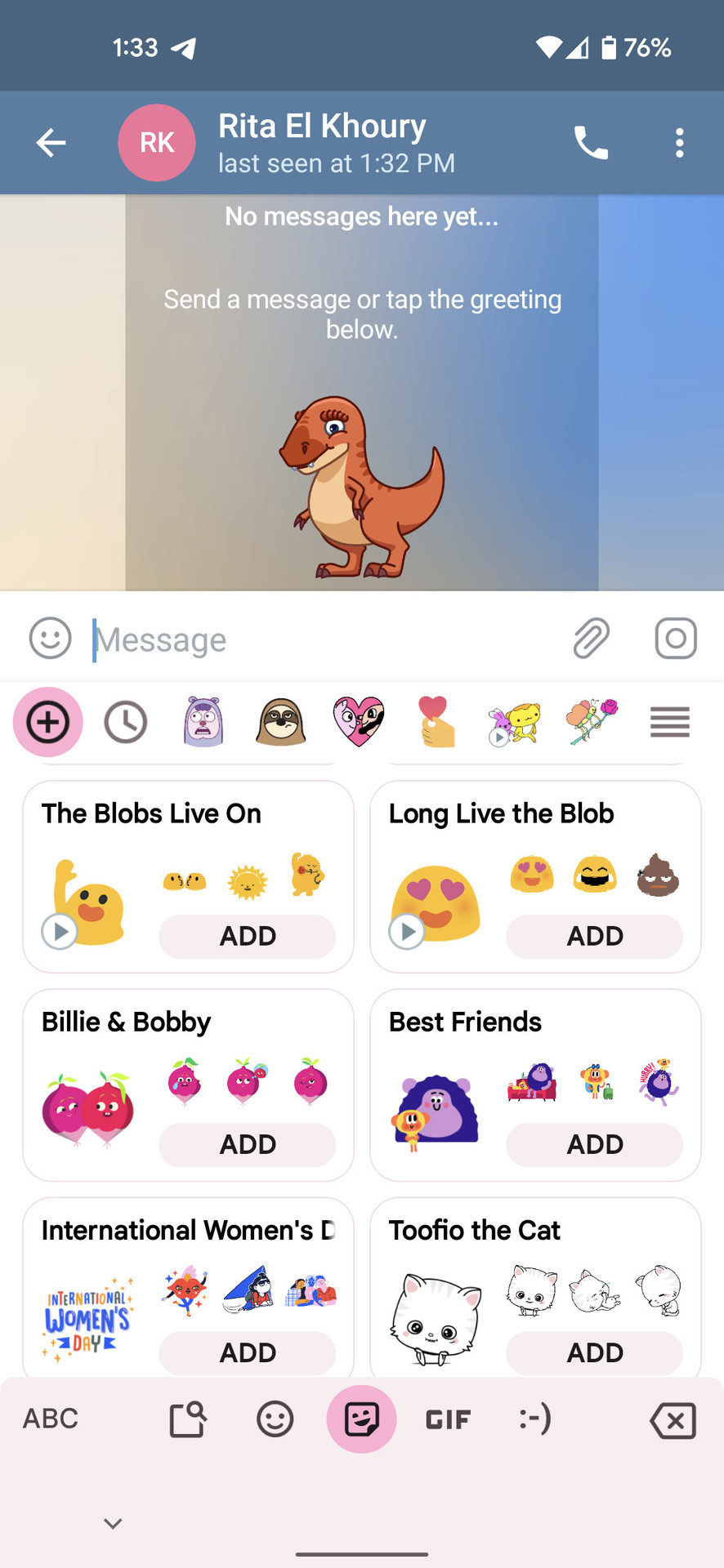
Task: Open the emoticon :-) tab
Action: [x=535, y=1419]
